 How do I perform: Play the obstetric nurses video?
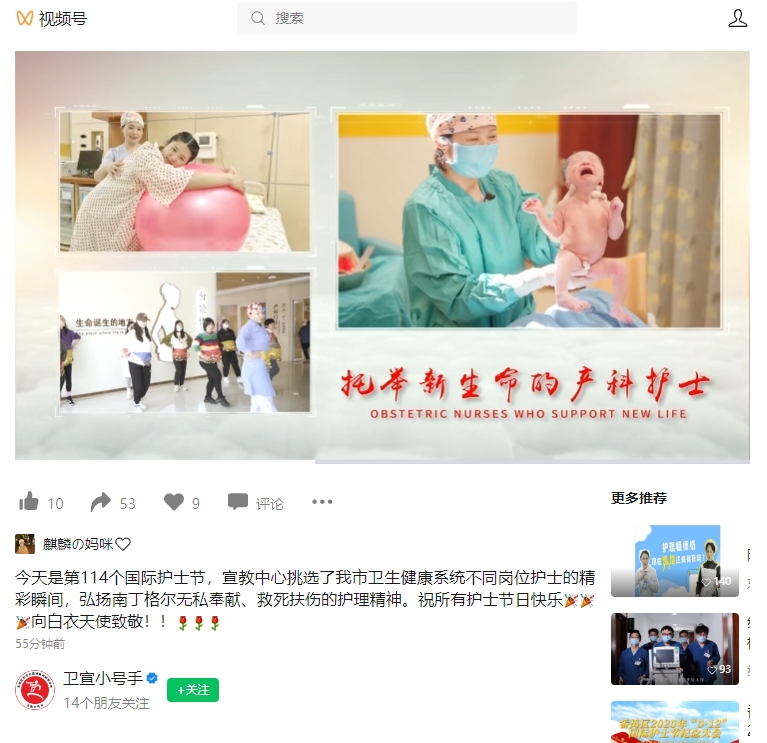[382, 256]
